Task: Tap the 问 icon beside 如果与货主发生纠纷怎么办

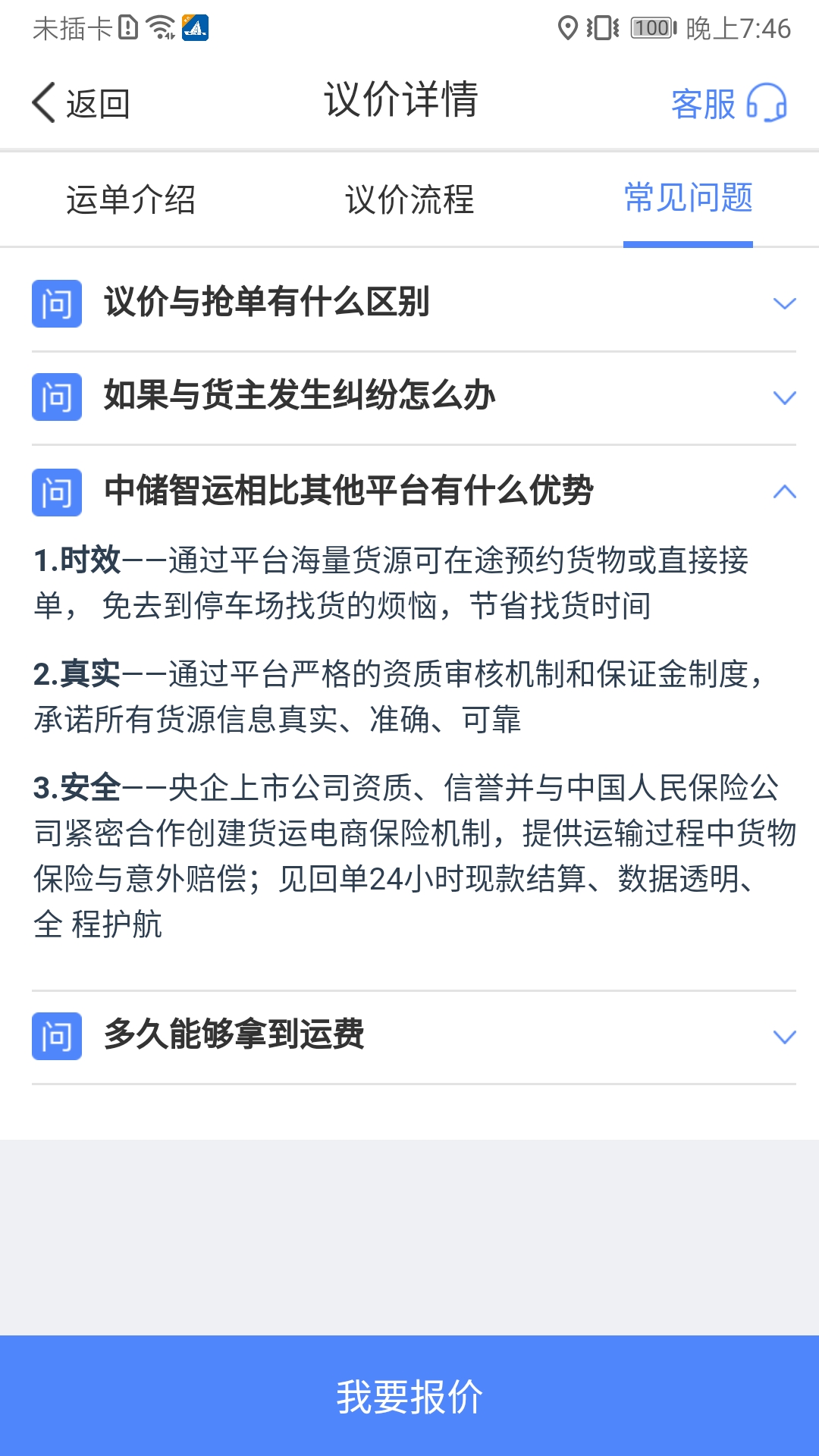Action: (x=56, y=396)
